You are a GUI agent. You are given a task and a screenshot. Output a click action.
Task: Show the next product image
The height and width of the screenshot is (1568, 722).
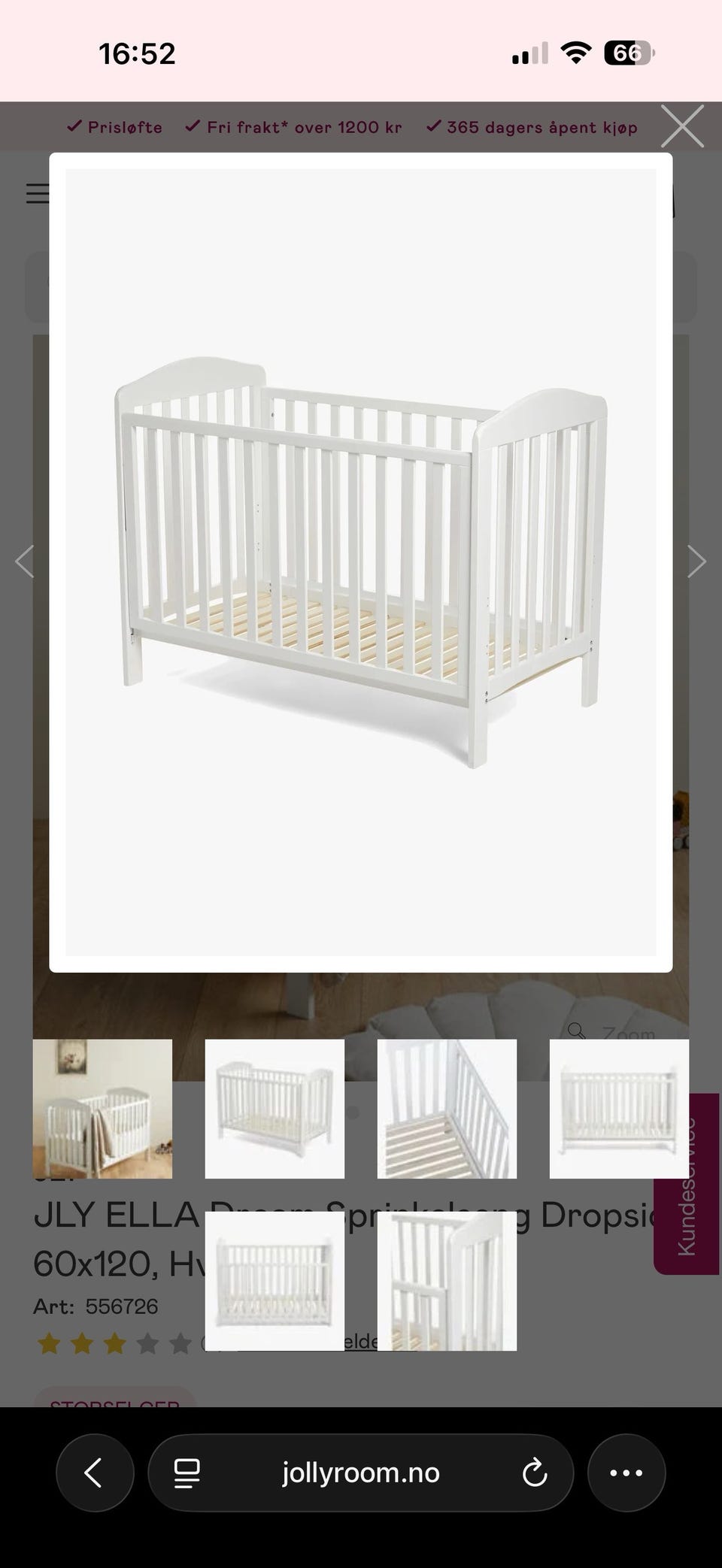(x=696, y=562)
